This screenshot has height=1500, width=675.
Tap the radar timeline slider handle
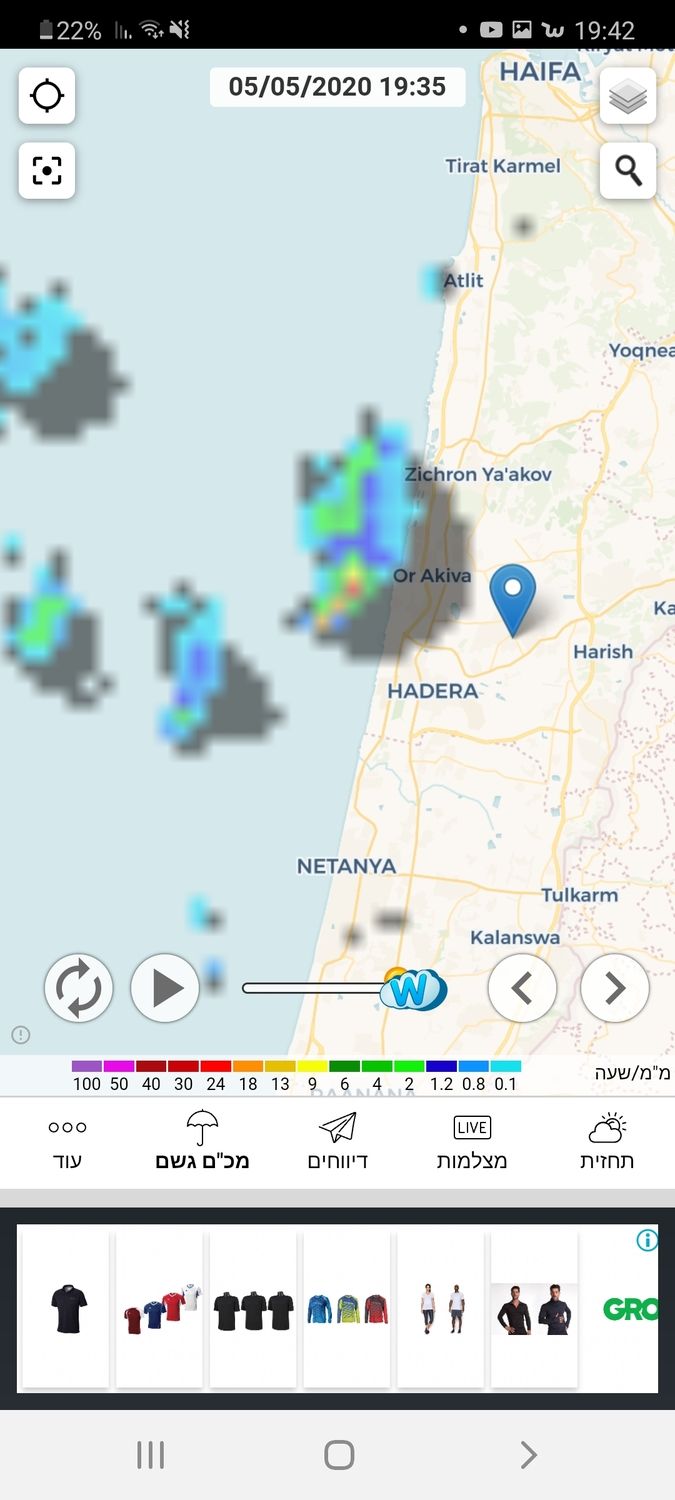point(411,989)
